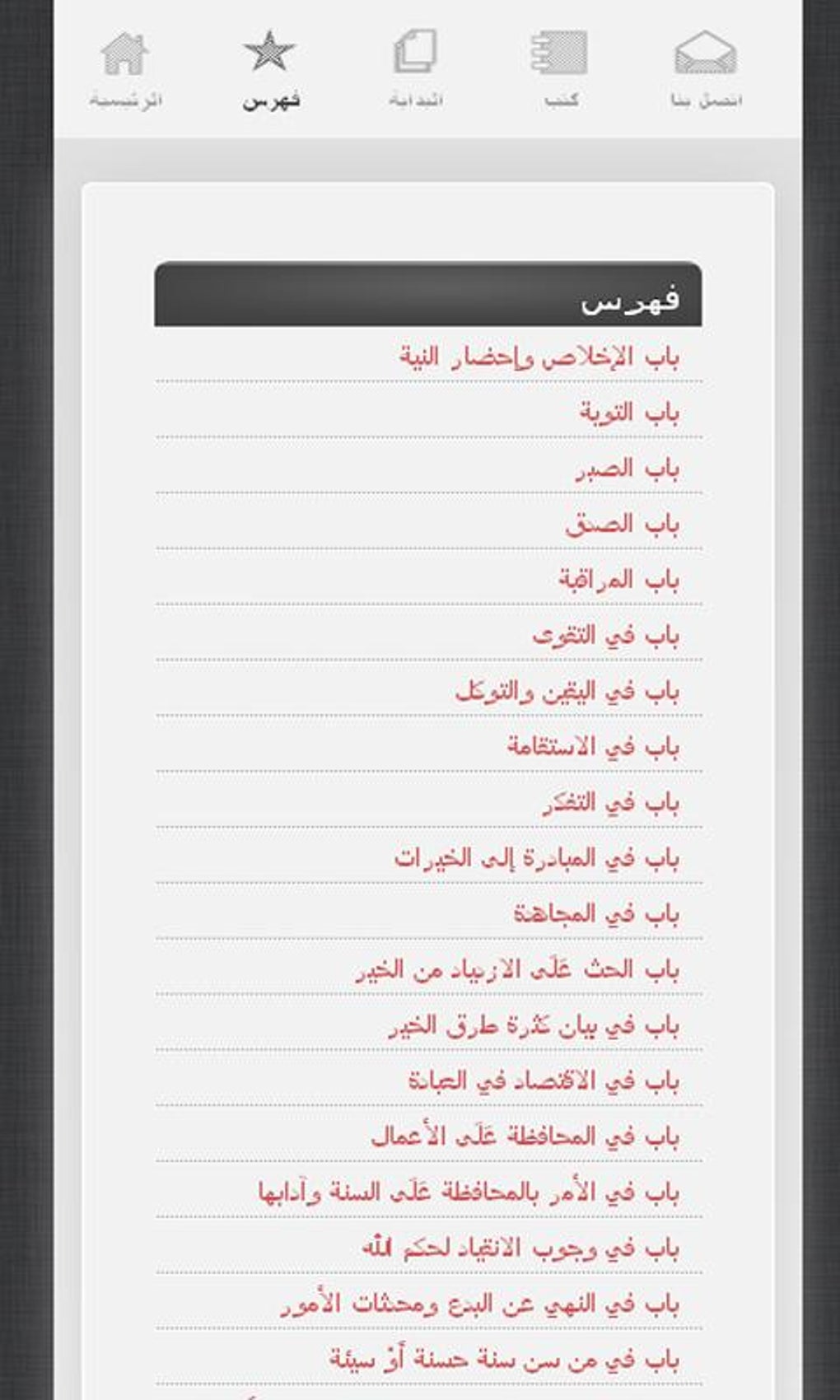Select باب في وجوب الانقياد لحكم الله
Viewport: 840px width, 1400px height.
(x=520, y=1248)
